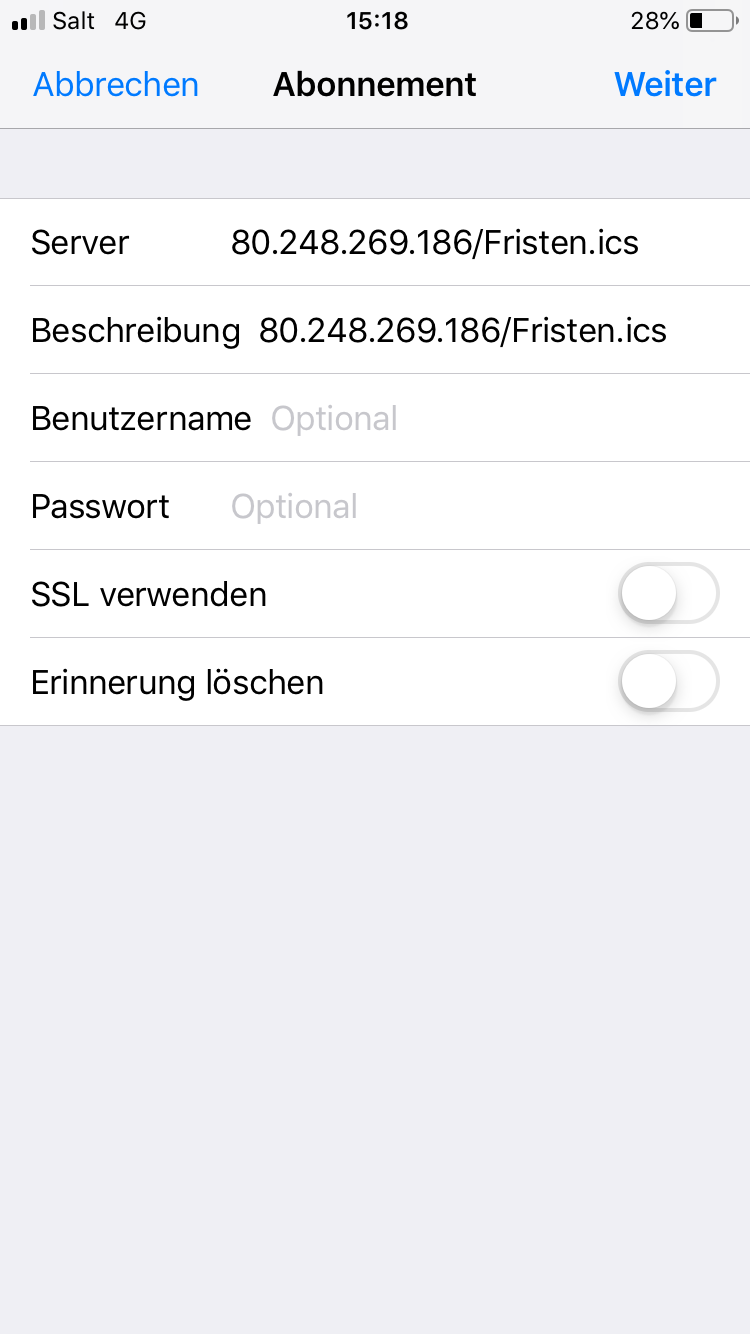Toggle the Erinnerung löschen switch

669,682
